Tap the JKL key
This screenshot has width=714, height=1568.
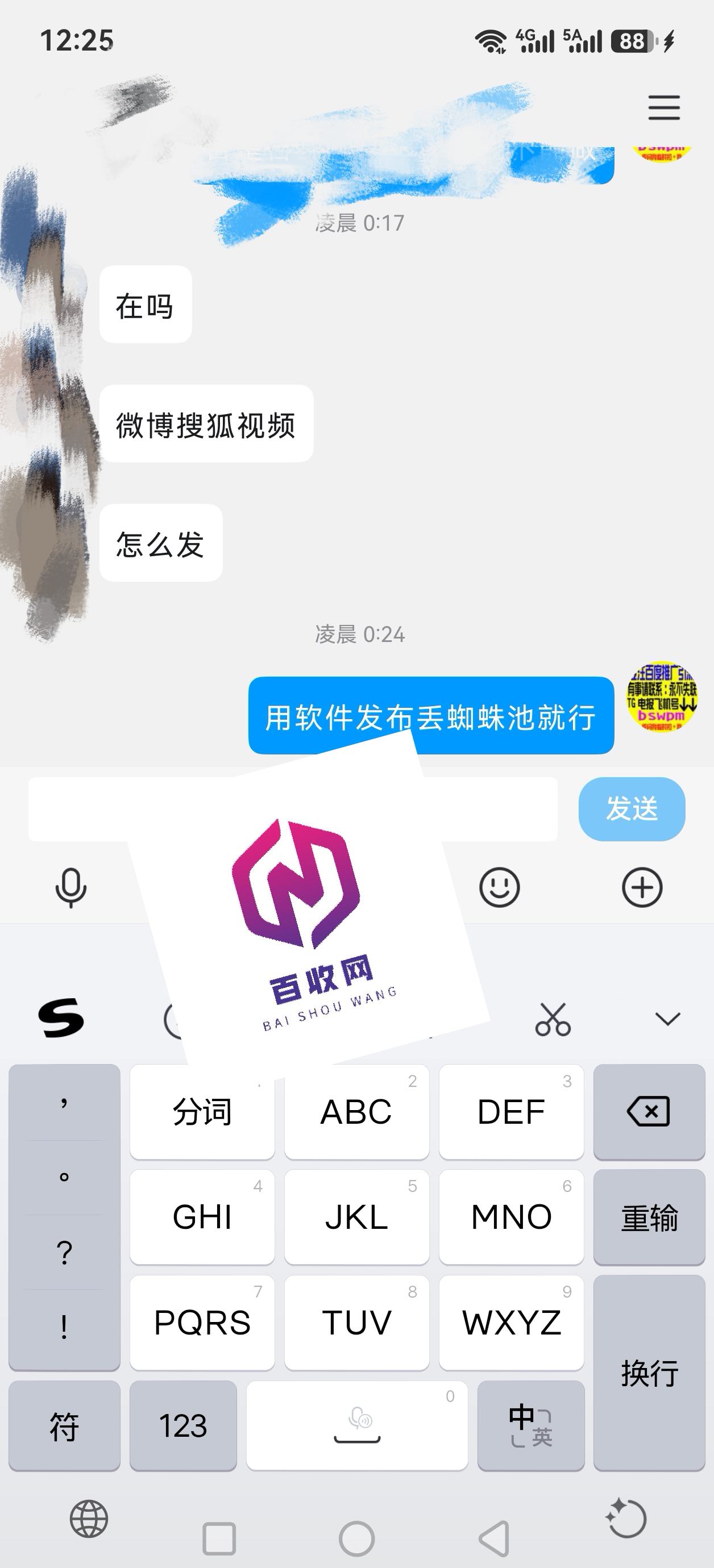[356, 1217]
